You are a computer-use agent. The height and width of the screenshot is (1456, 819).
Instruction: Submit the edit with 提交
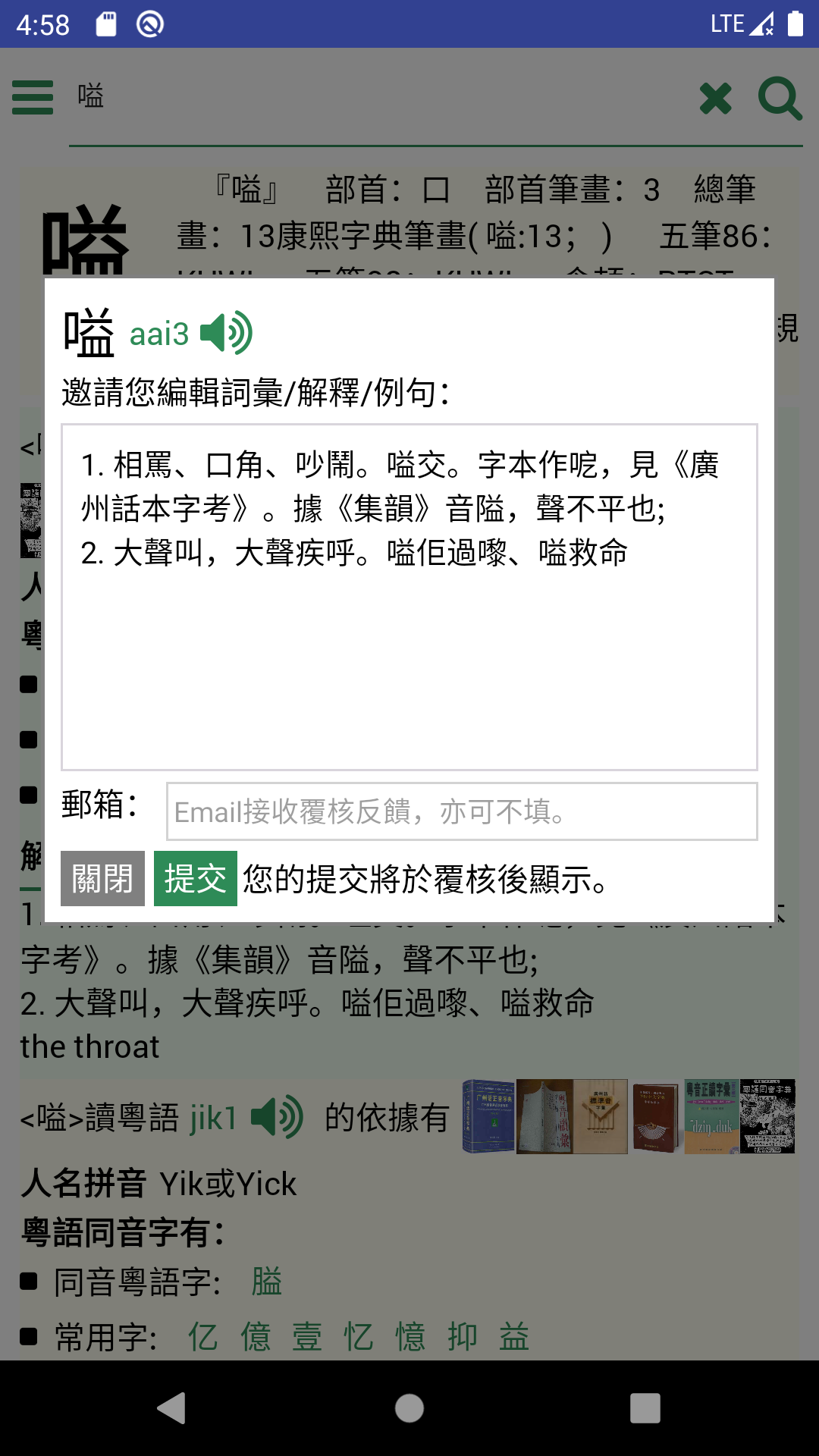click(196, 879)
